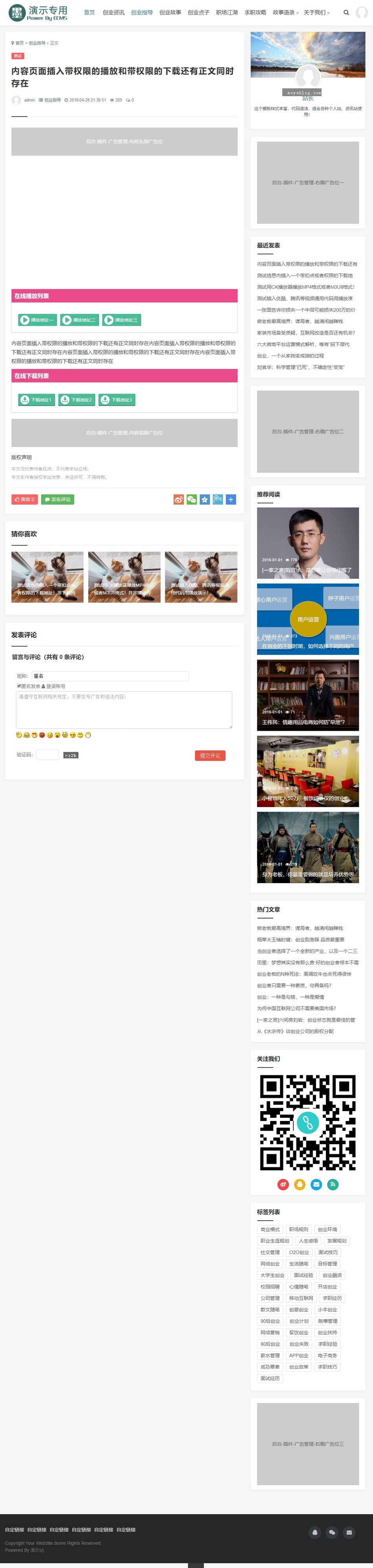This screenshot has height=1568, width=373.
Task: Submit comment with 提交评论
Action: (210, 756)
